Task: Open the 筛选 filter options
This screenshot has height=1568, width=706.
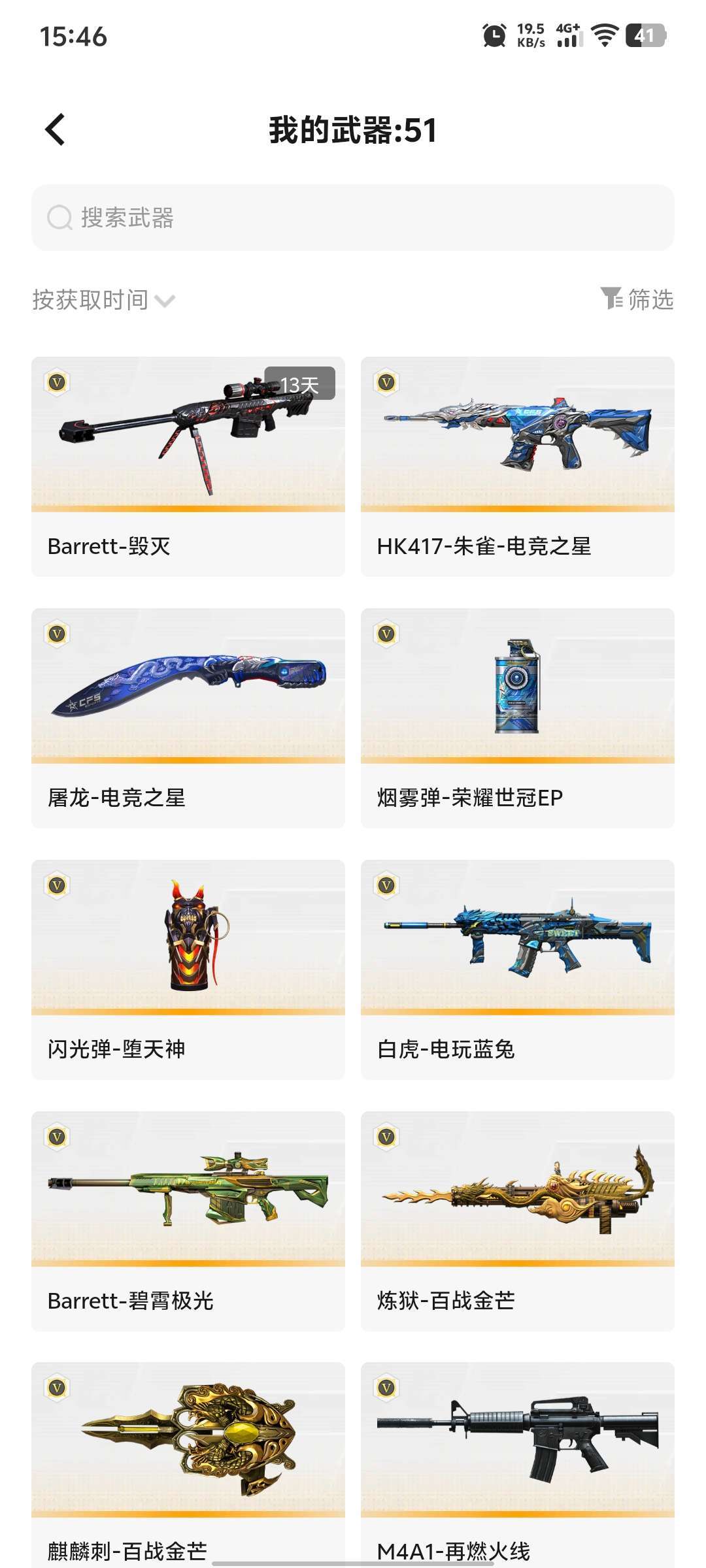Action: point(637,299)
